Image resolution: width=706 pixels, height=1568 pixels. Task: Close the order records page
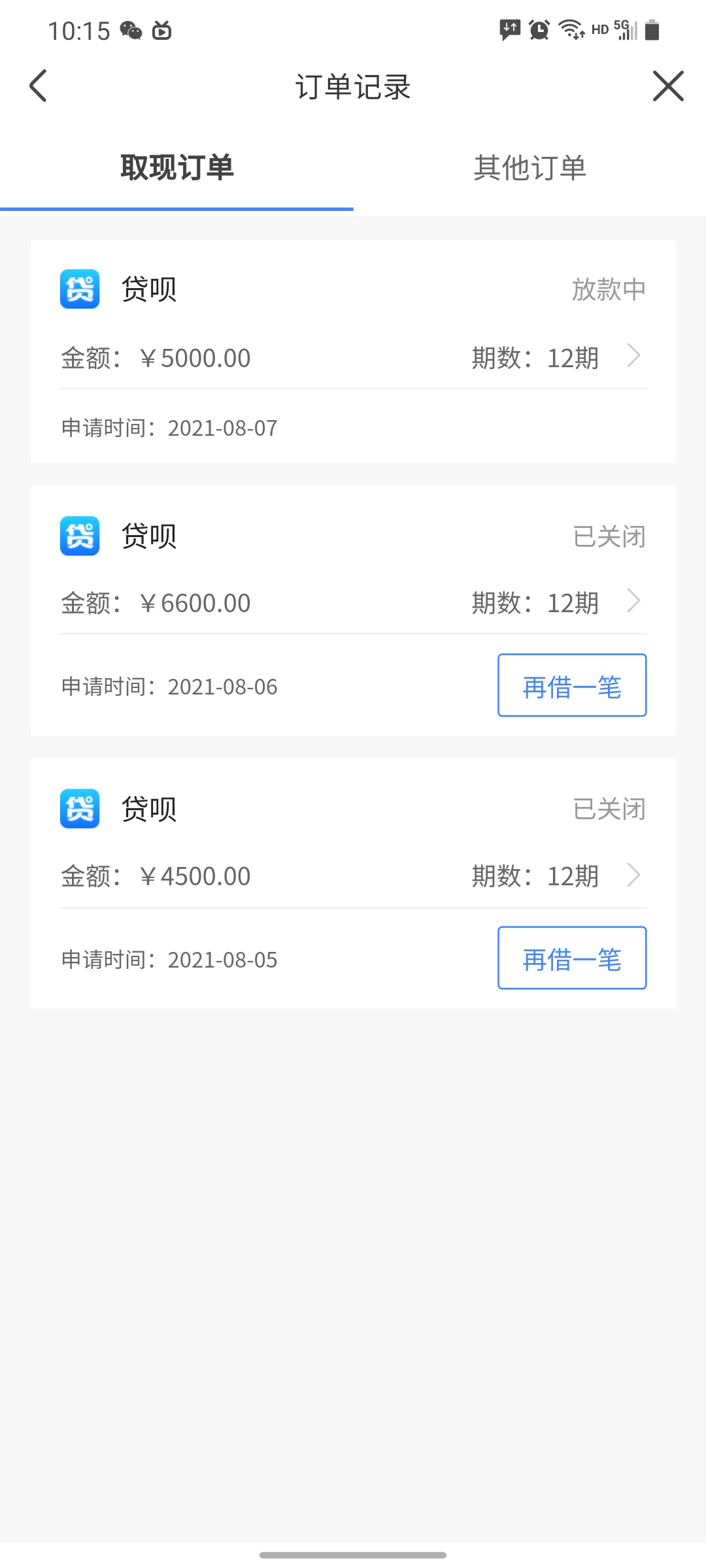668,86
